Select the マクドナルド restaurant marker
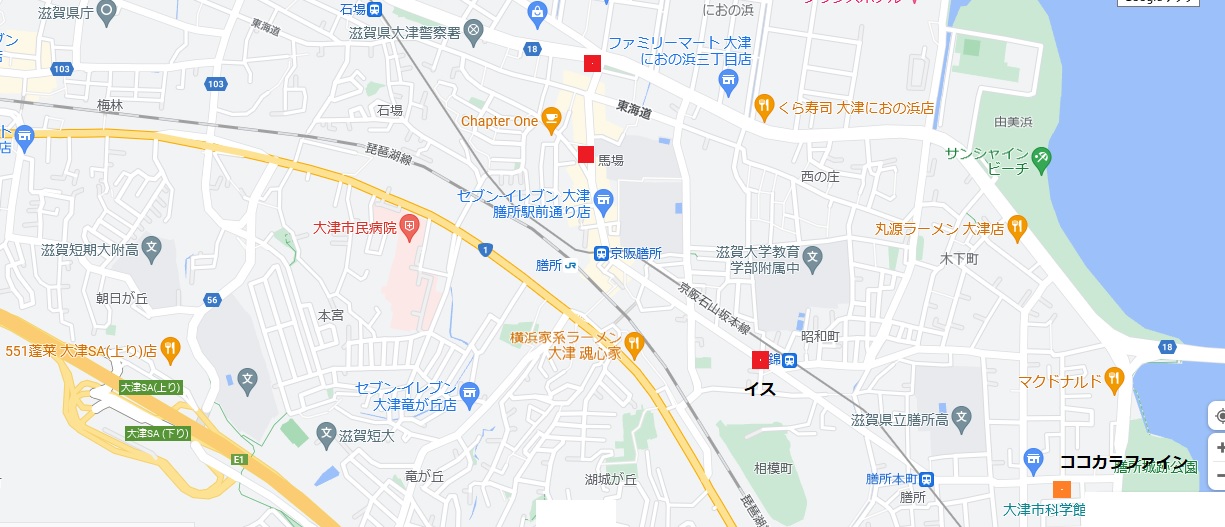 [x=1117, y=380]
